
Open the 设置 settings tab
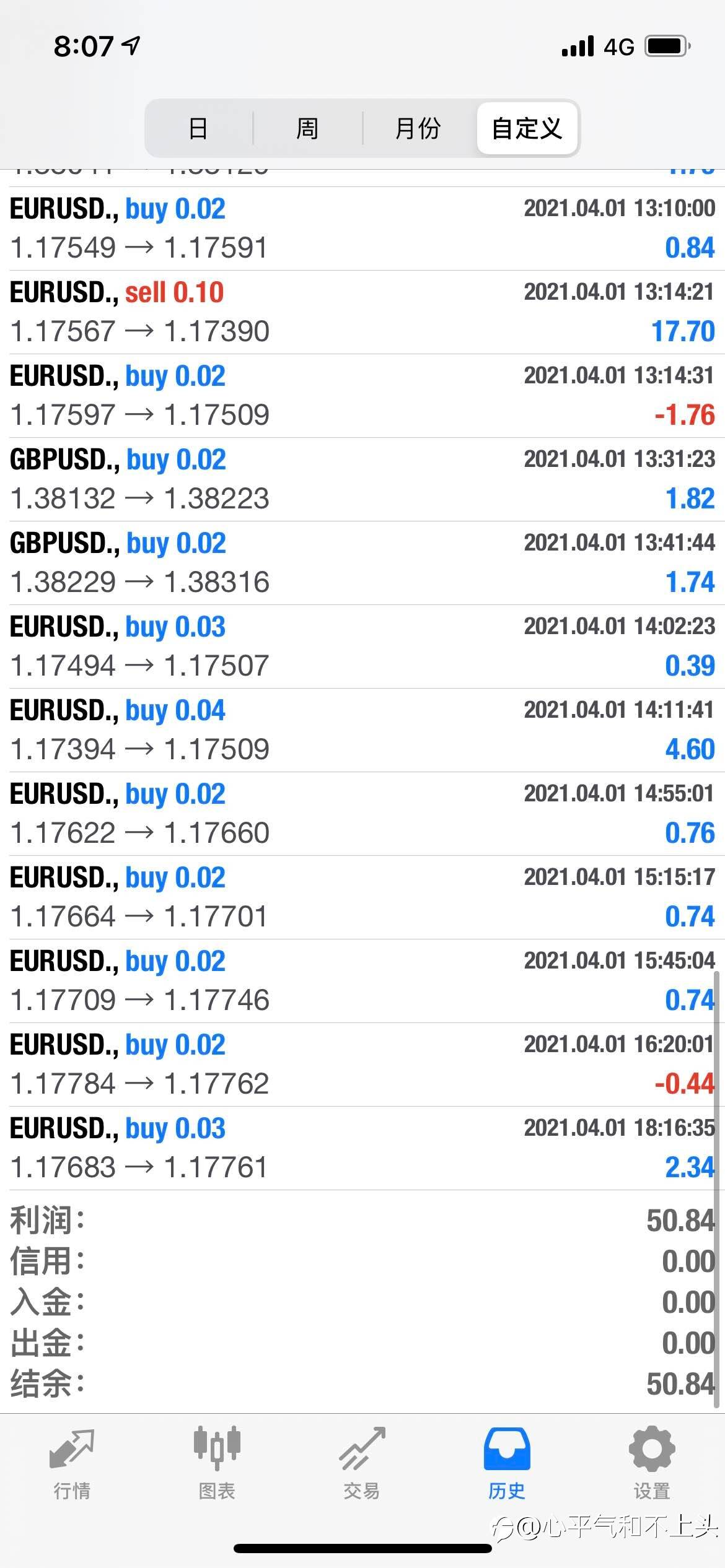tap(652, 1463)
